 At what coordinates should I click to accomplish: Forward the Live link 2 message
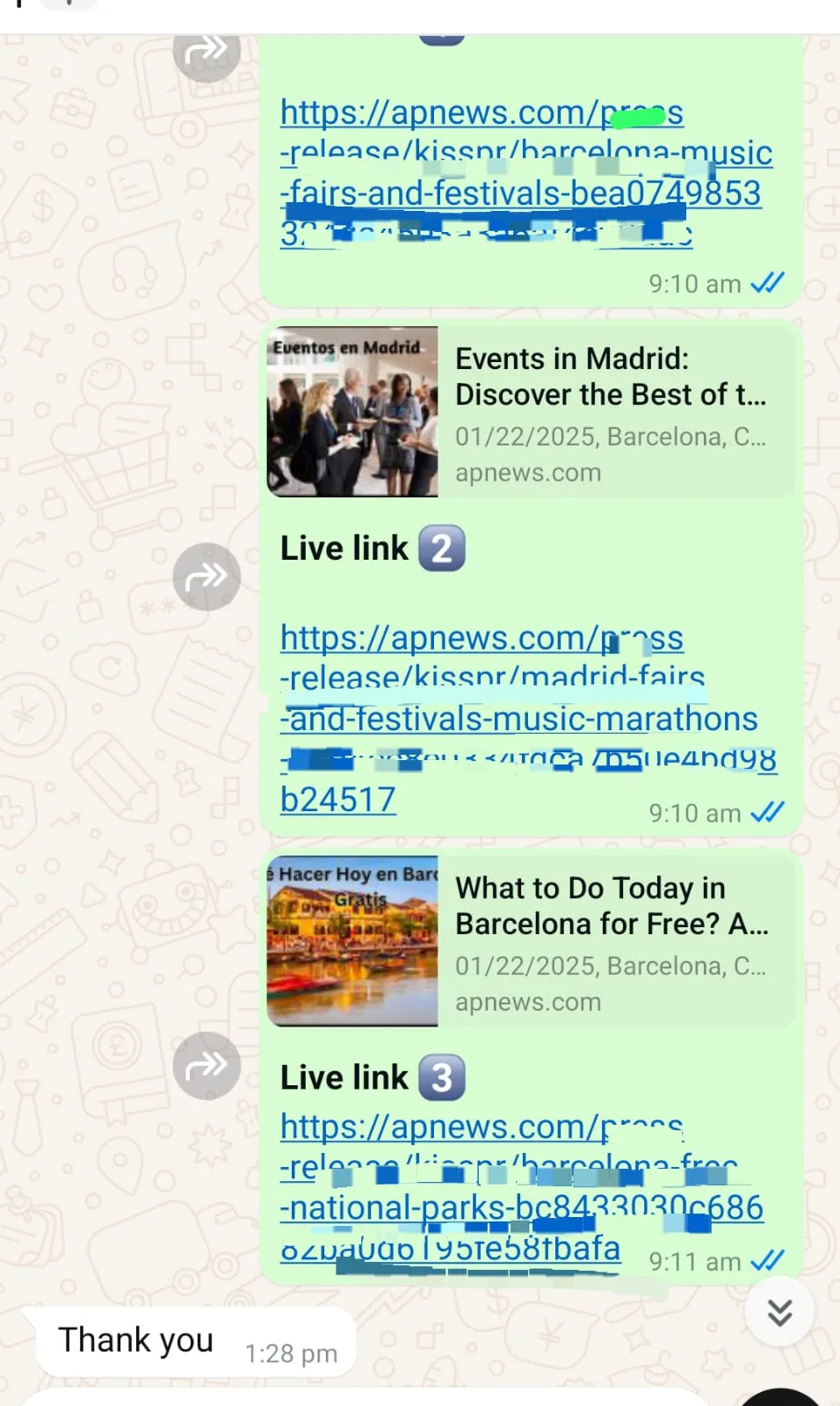[206, 577]
